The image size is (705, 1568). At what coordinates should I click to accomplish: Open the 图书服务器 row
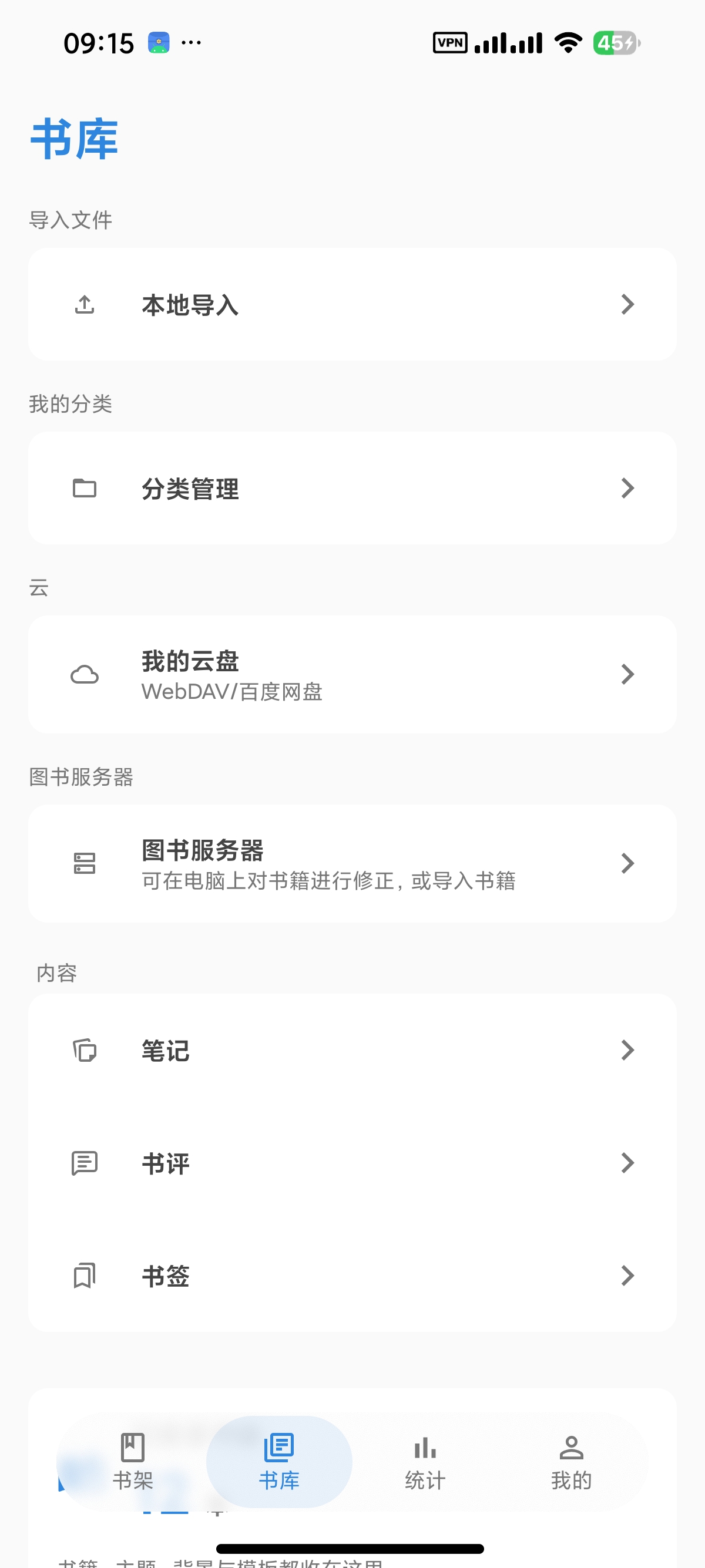tap(352, 863)
